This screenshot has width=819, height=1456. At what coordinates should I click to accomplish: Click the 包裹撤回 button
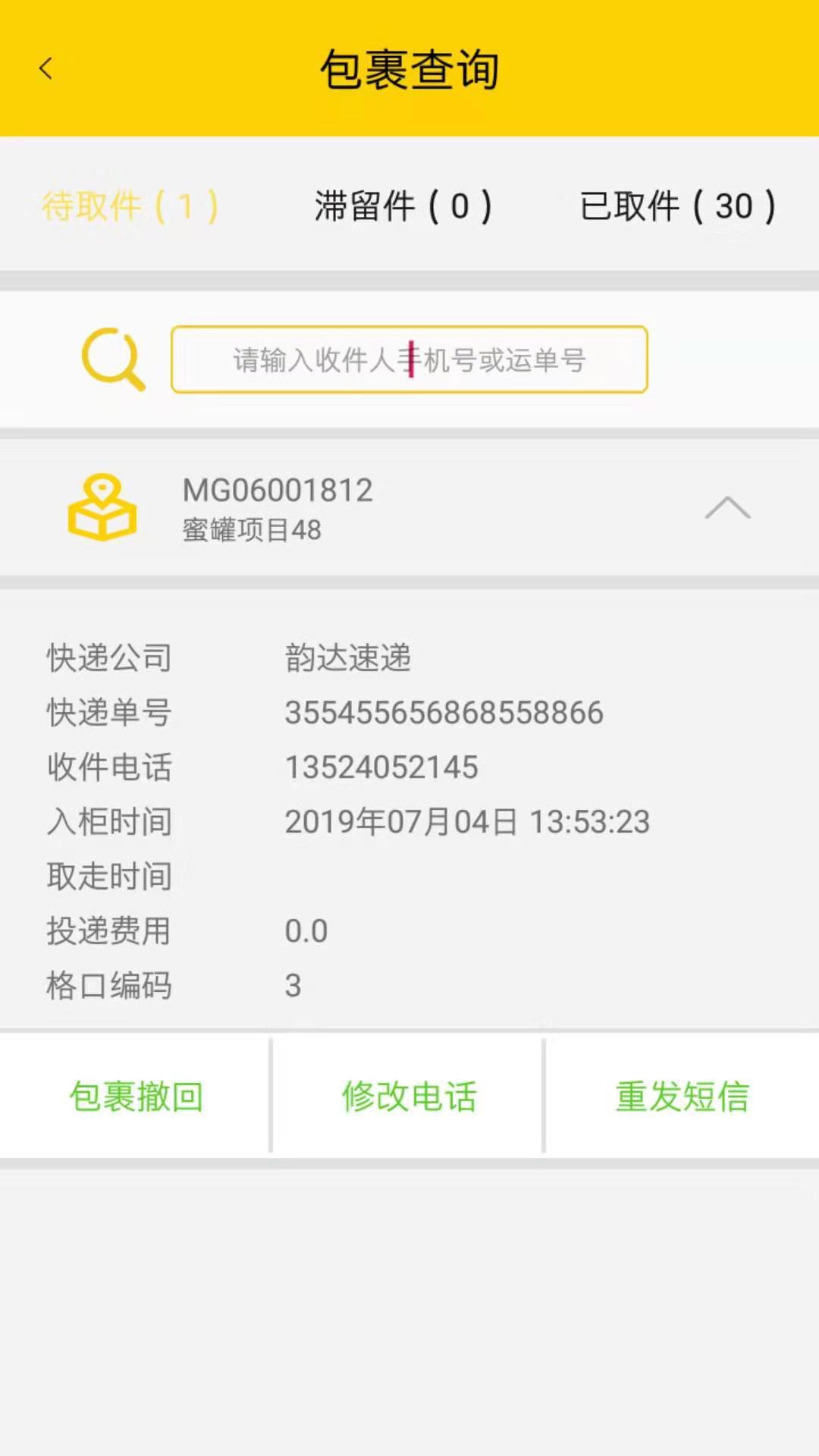coord(136,1095)
